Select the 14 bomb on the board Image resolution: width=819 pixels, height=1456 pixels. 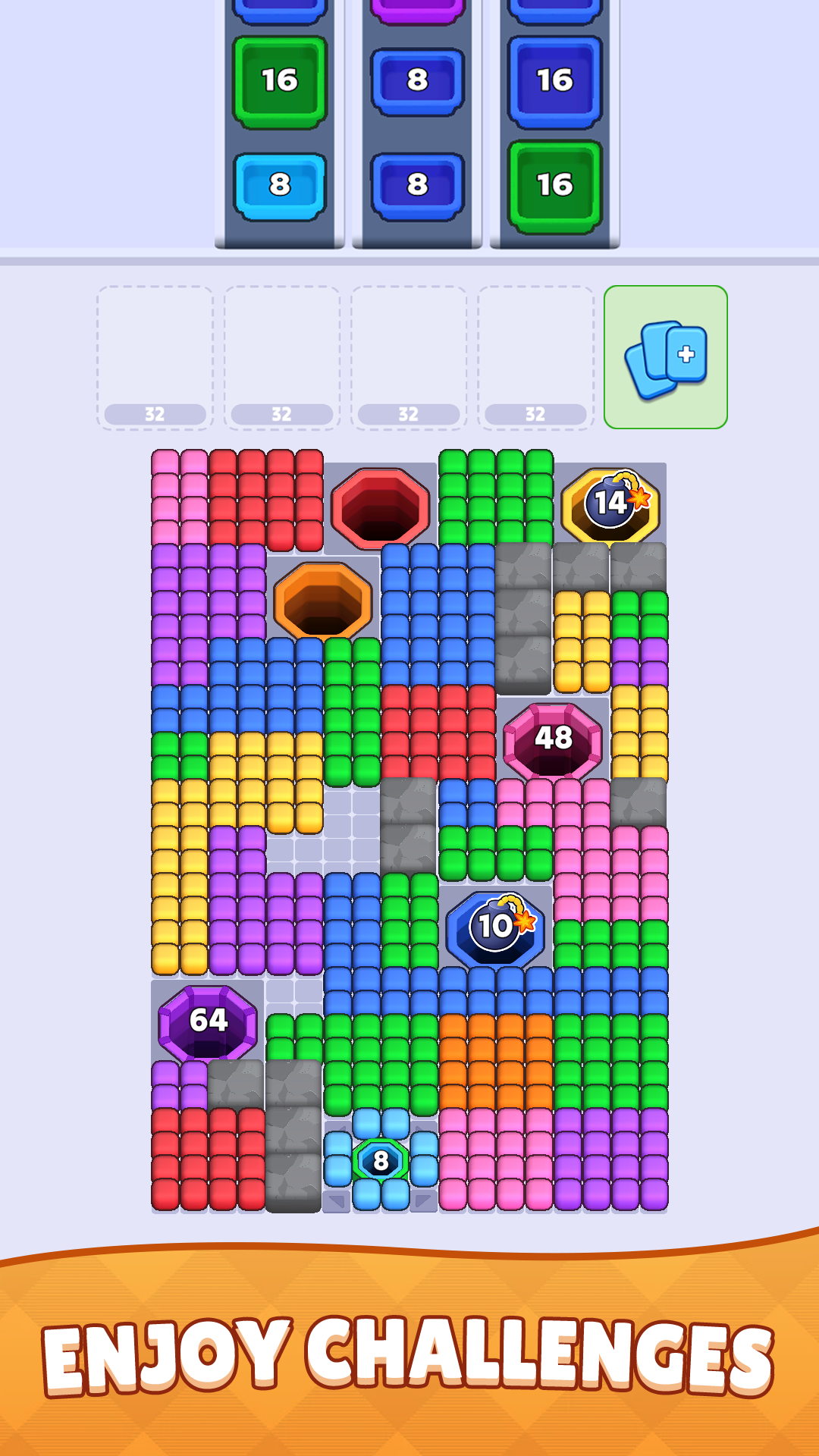point(609,504)
